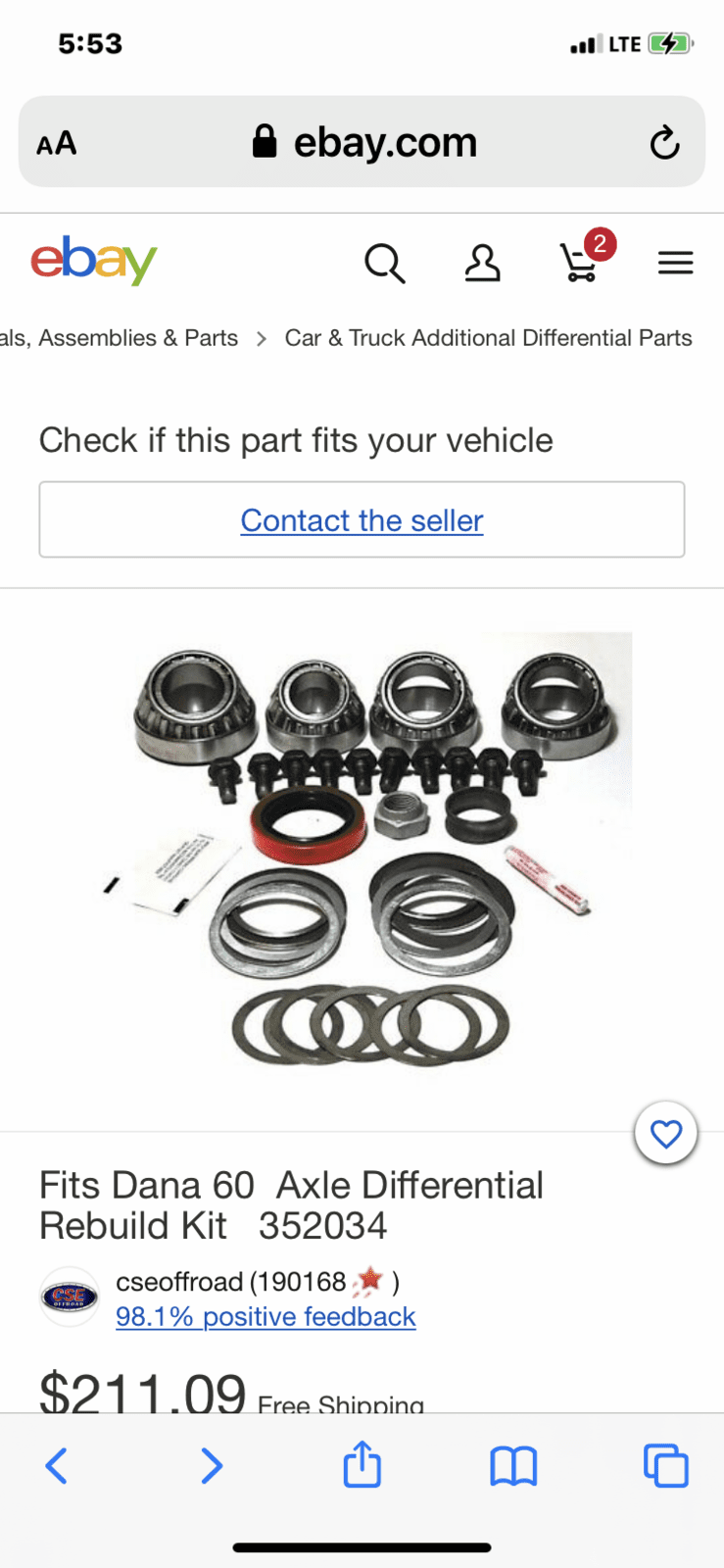
Task: Reload the page in Safari
Action: pos(664,143)
